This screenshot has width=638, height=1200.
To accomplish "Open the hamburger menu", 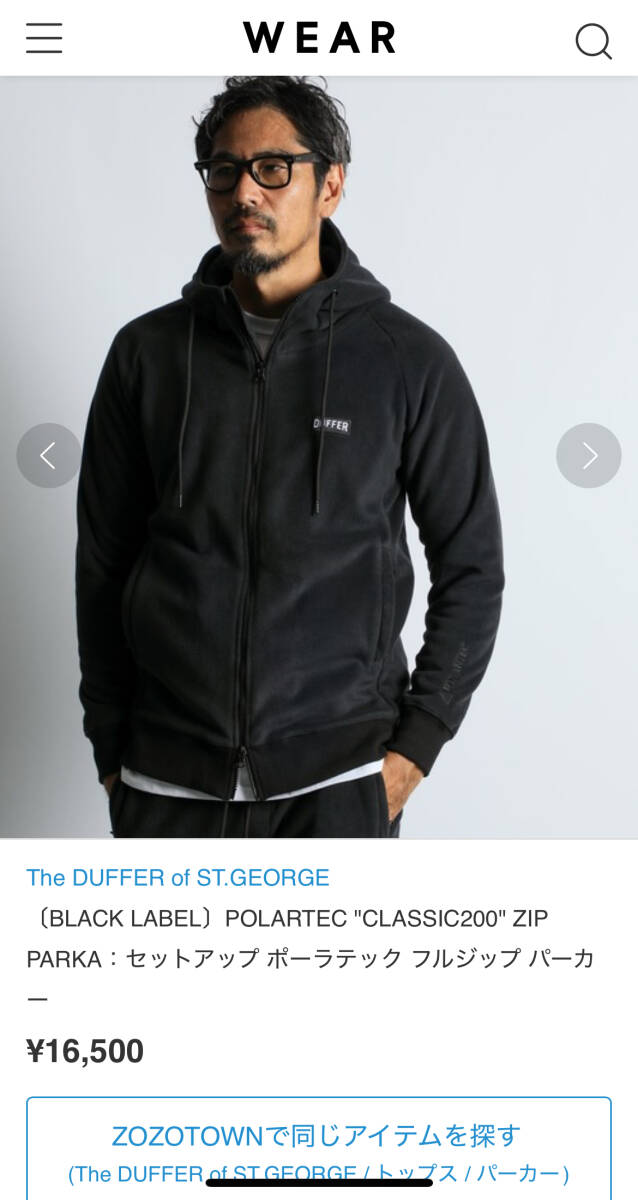I will [44, 38].
